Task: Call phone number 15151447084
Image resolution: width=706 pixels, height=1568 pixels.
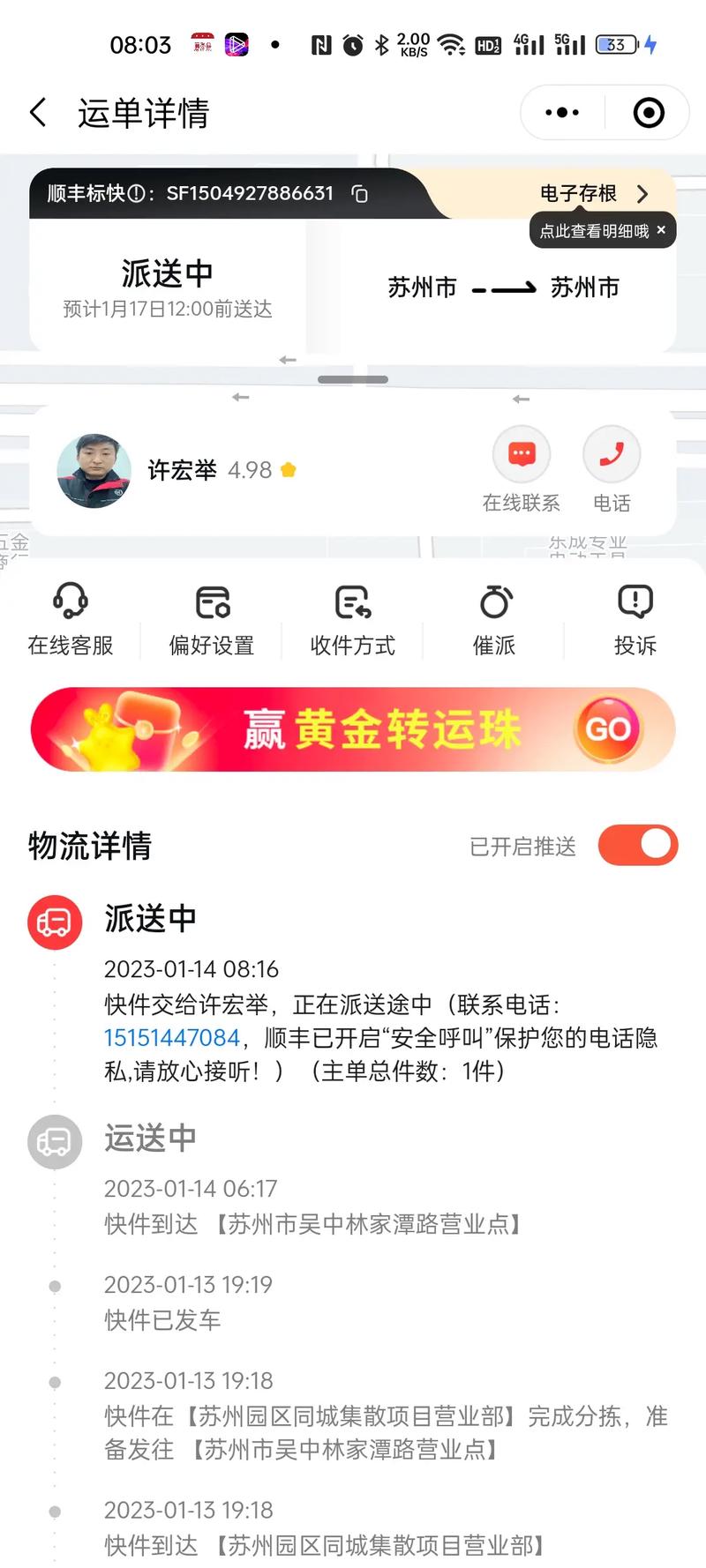Action: pyautogui.click(x=171, y=1038)
